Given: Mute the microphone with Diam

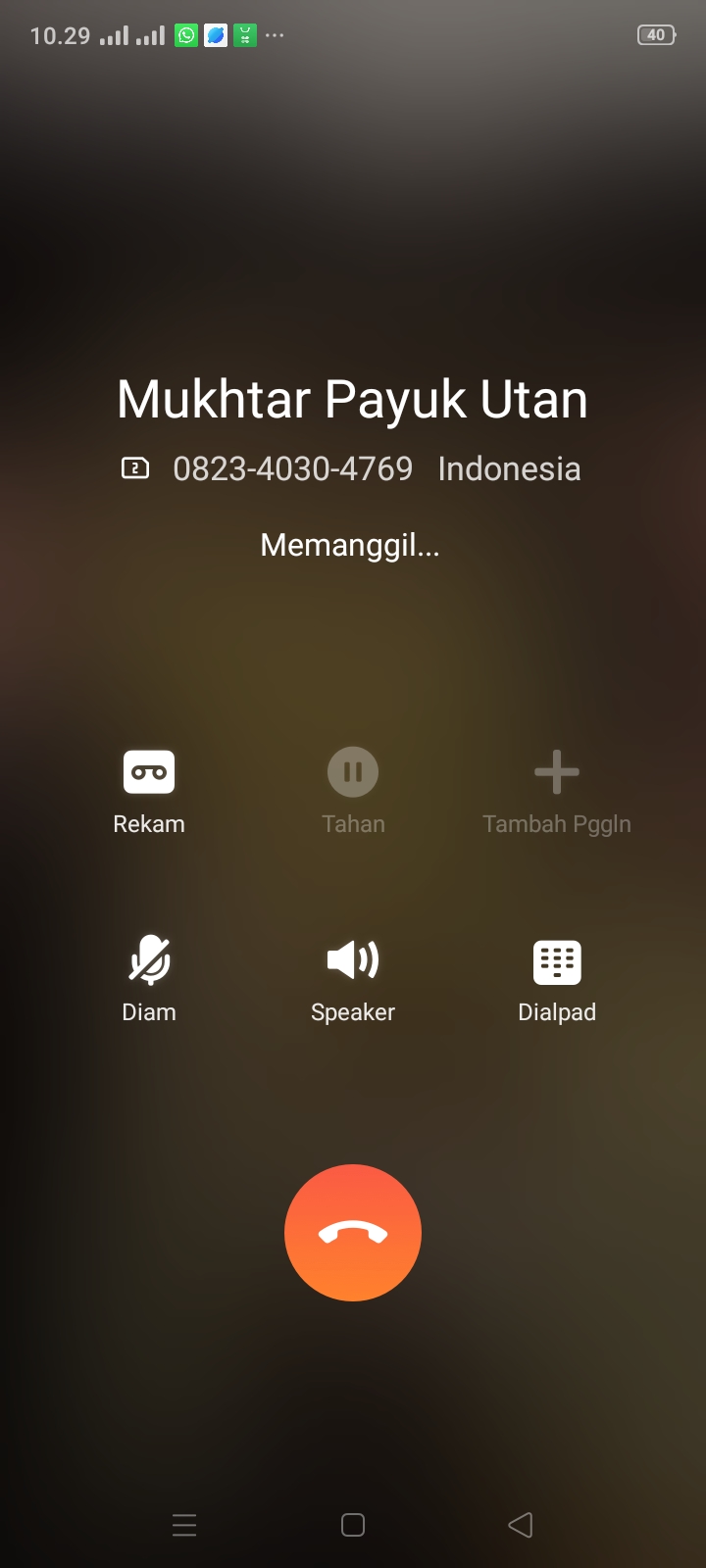Looking at the screenshot, I should [x=149, y=961].
